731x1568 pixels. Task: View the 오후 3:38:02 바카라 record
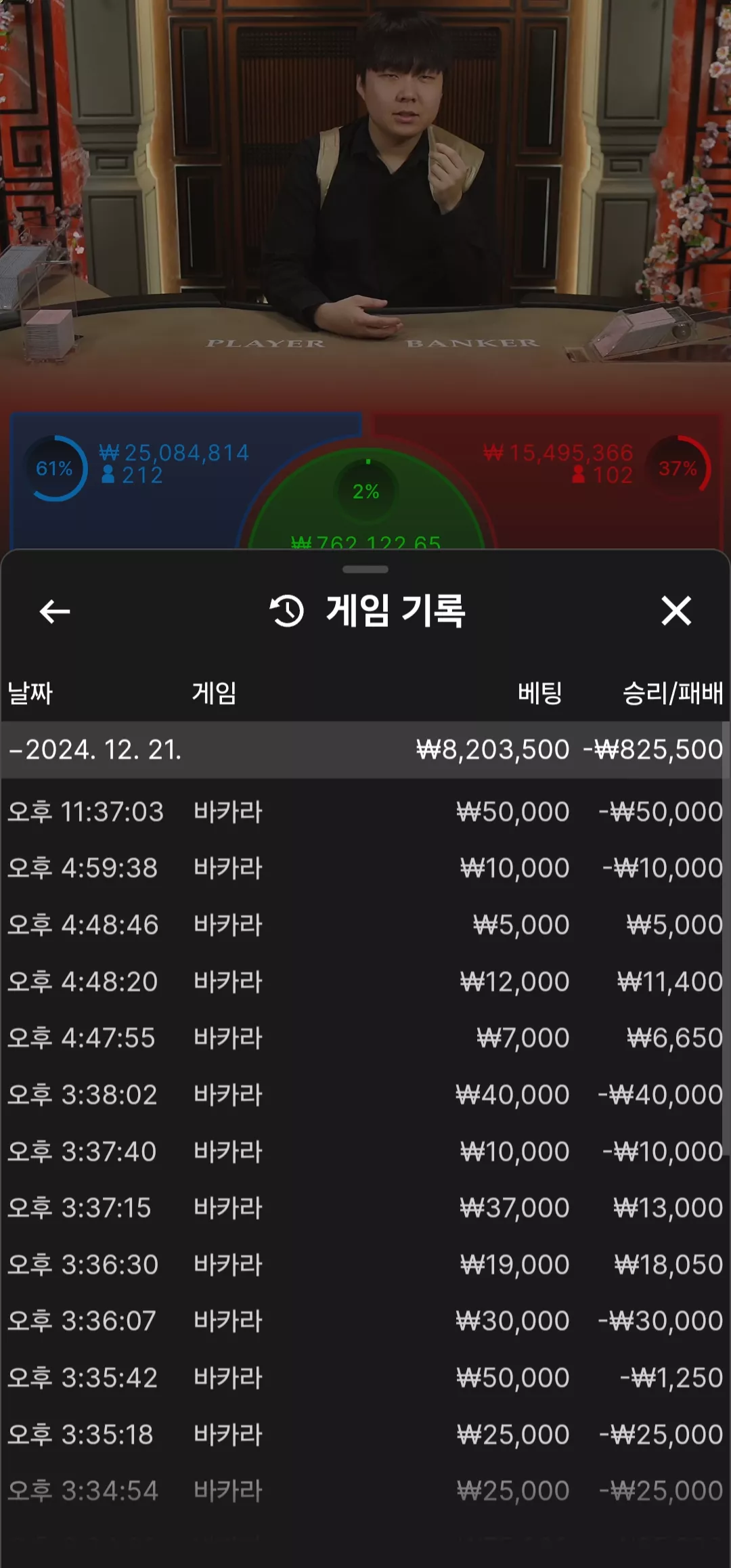[x=365, y=1095]
